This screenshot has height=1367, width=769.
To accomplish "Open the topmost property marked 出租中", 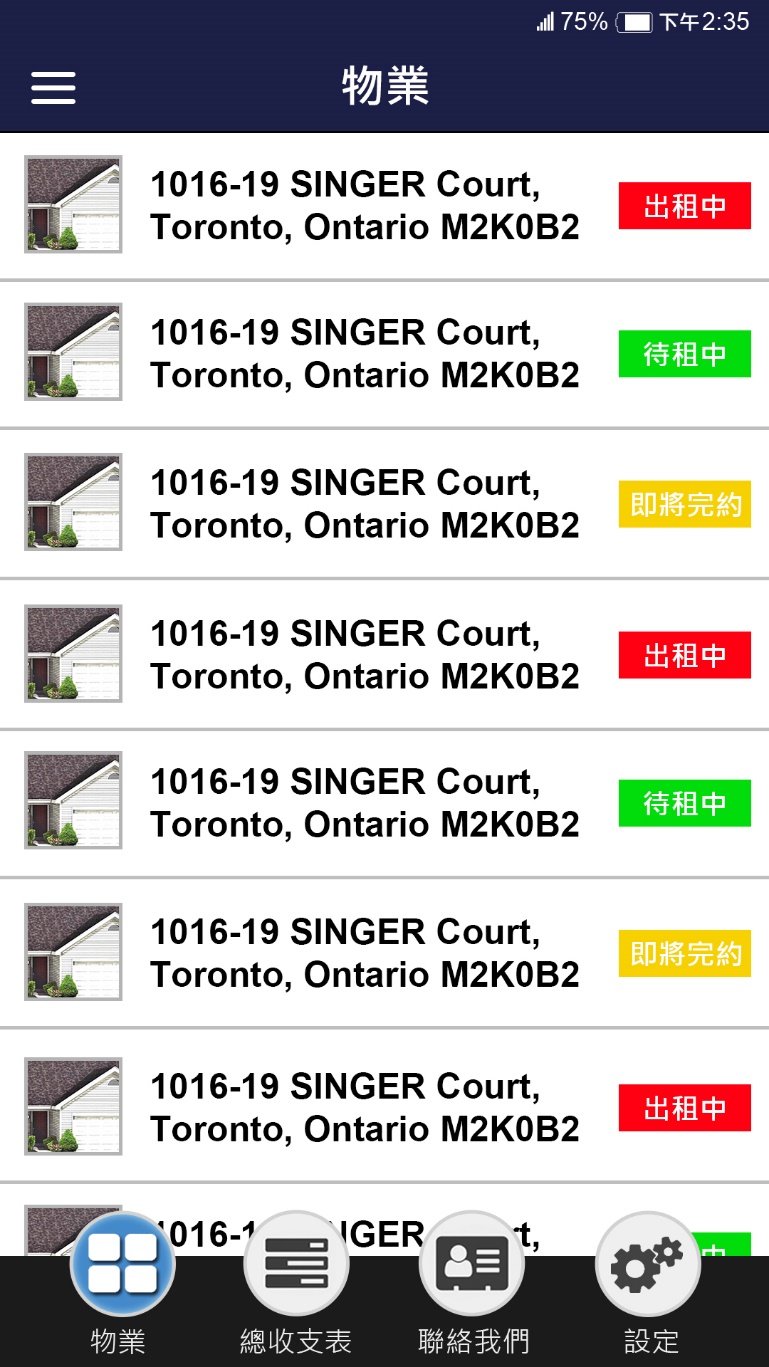I will tap(364, 206).
